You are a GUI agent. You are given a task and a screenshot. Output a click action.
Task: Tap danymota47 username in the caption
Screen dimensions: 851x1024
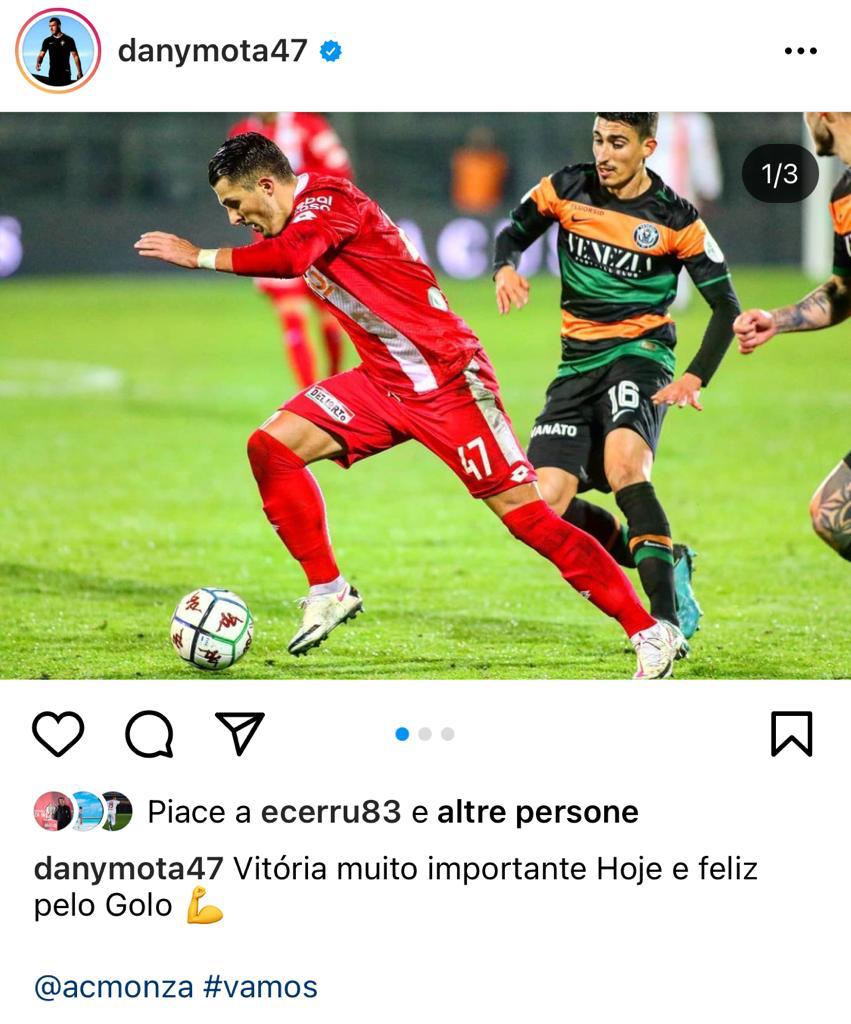tap(129, 869)
